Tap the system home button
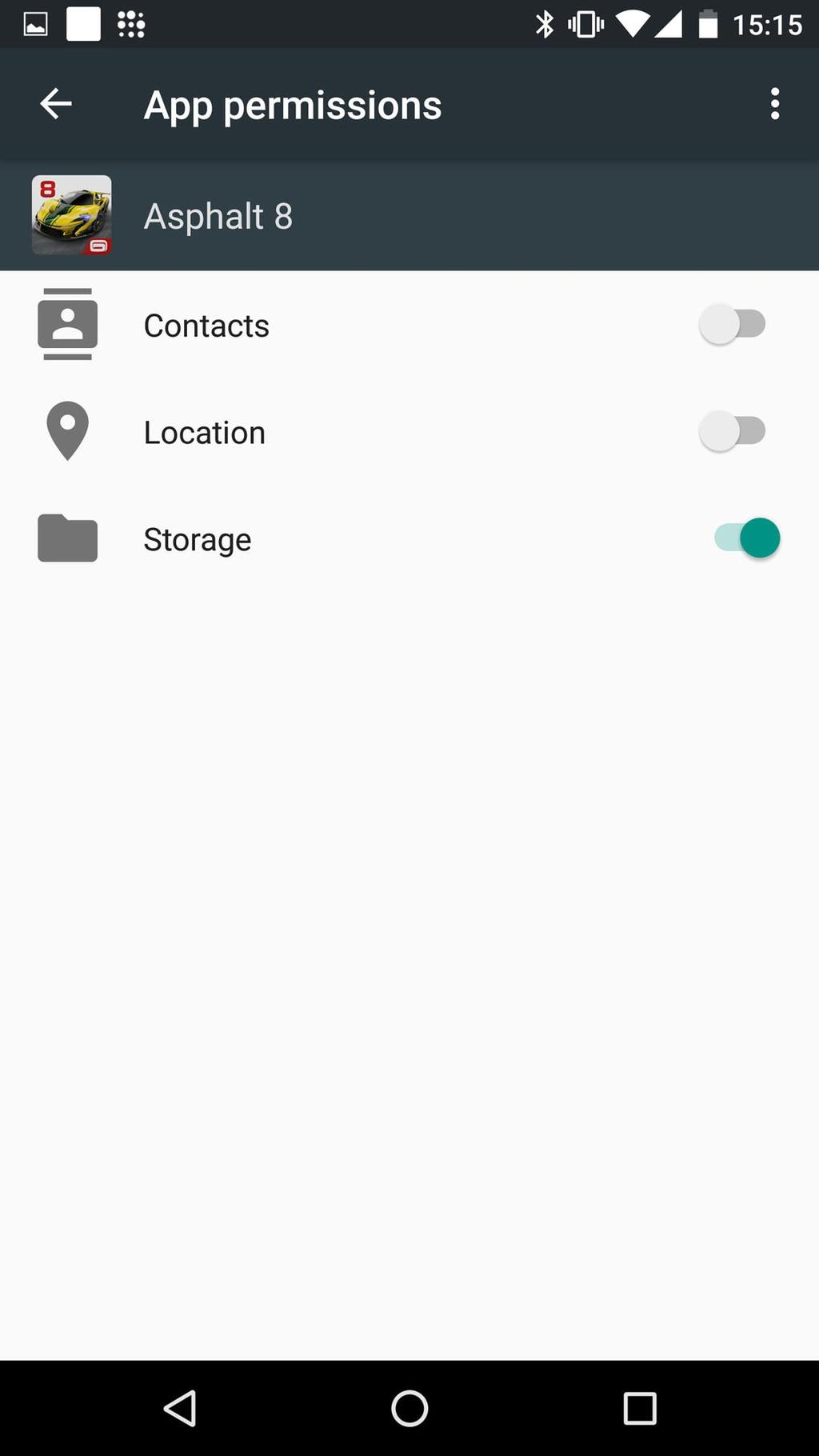This screenshot has height=1456, width=819. pyautogui.click(x=409, y=1408)
